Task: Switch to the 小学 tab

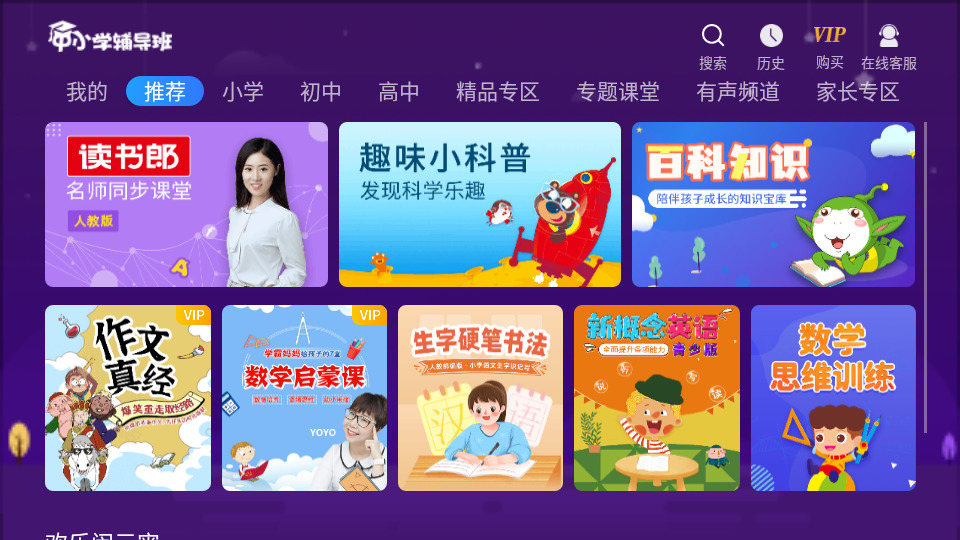Action: (x=243, y=92)
